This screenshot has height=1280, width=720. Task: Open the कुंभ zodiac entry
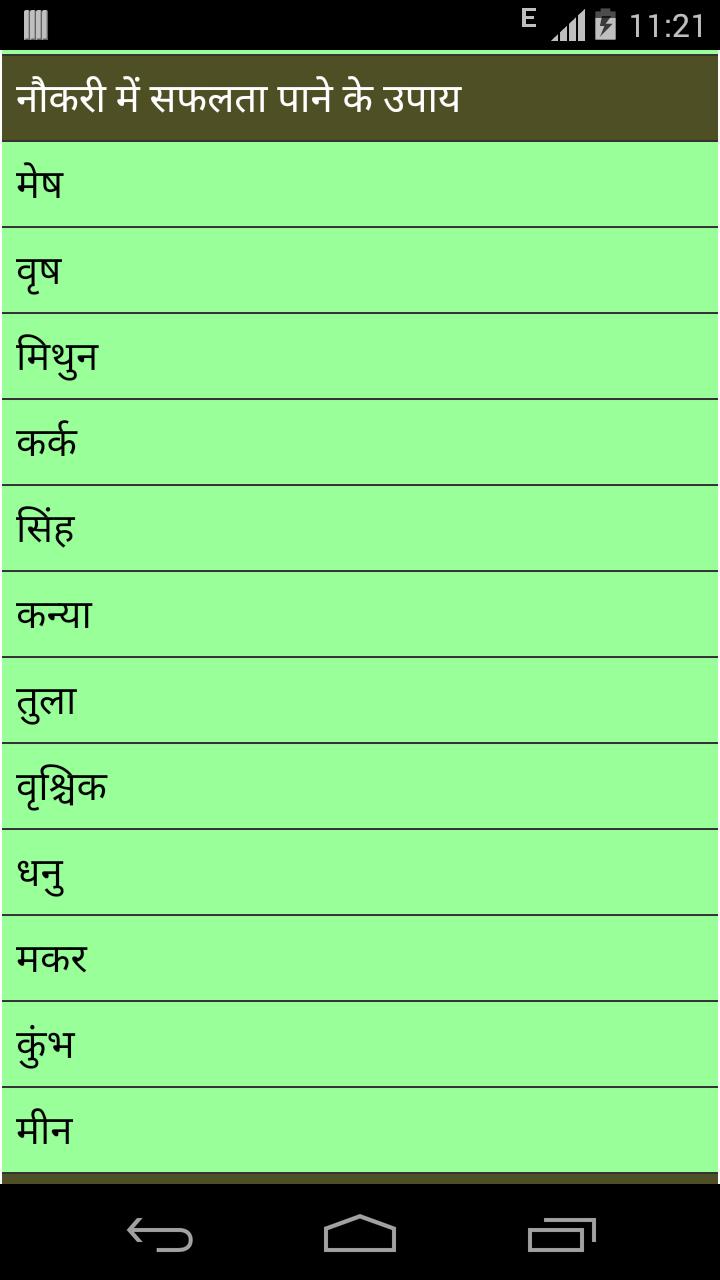(360, 1044)
